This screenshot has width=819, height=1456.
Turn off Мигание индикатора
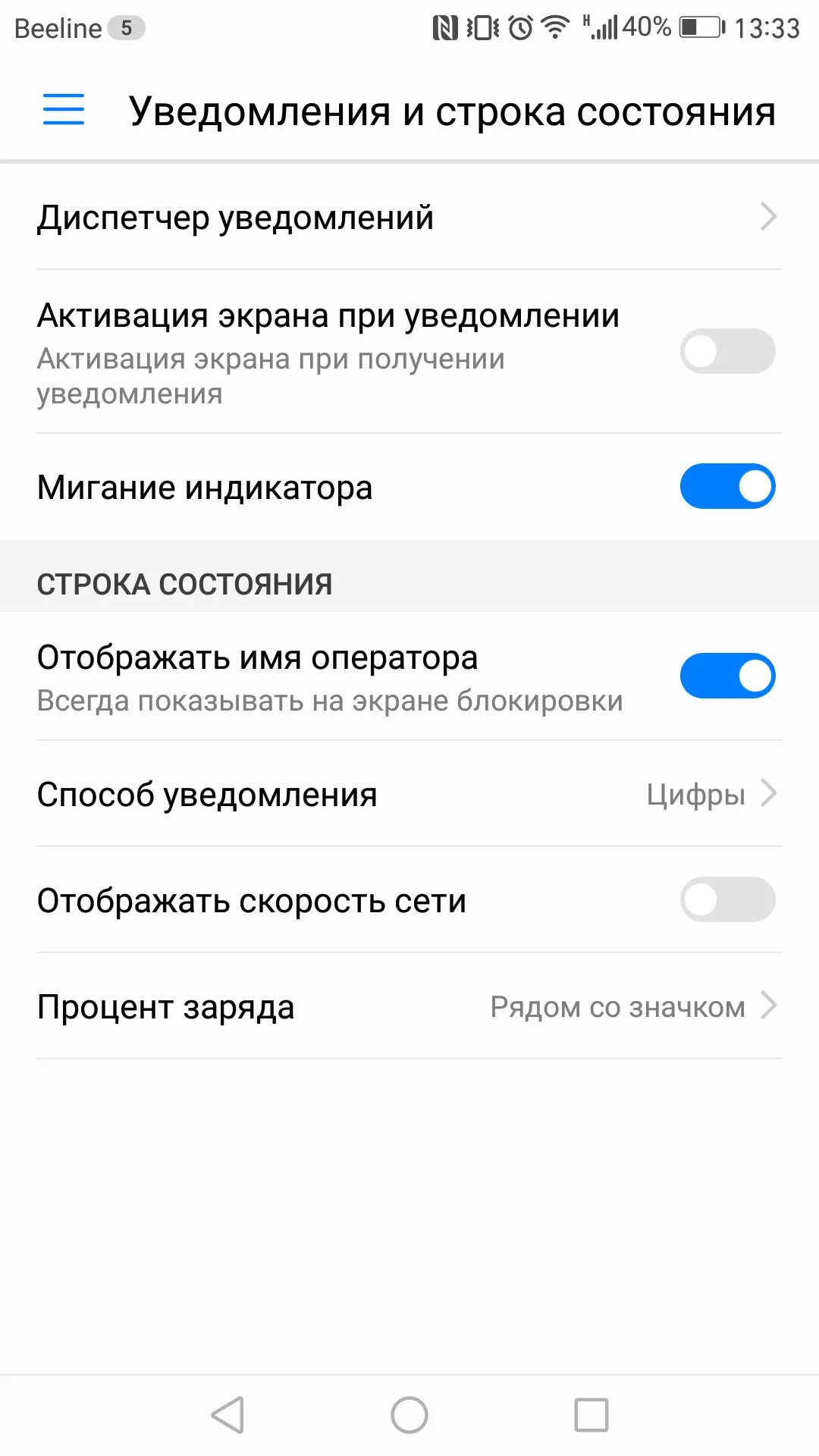coord(726,486)
